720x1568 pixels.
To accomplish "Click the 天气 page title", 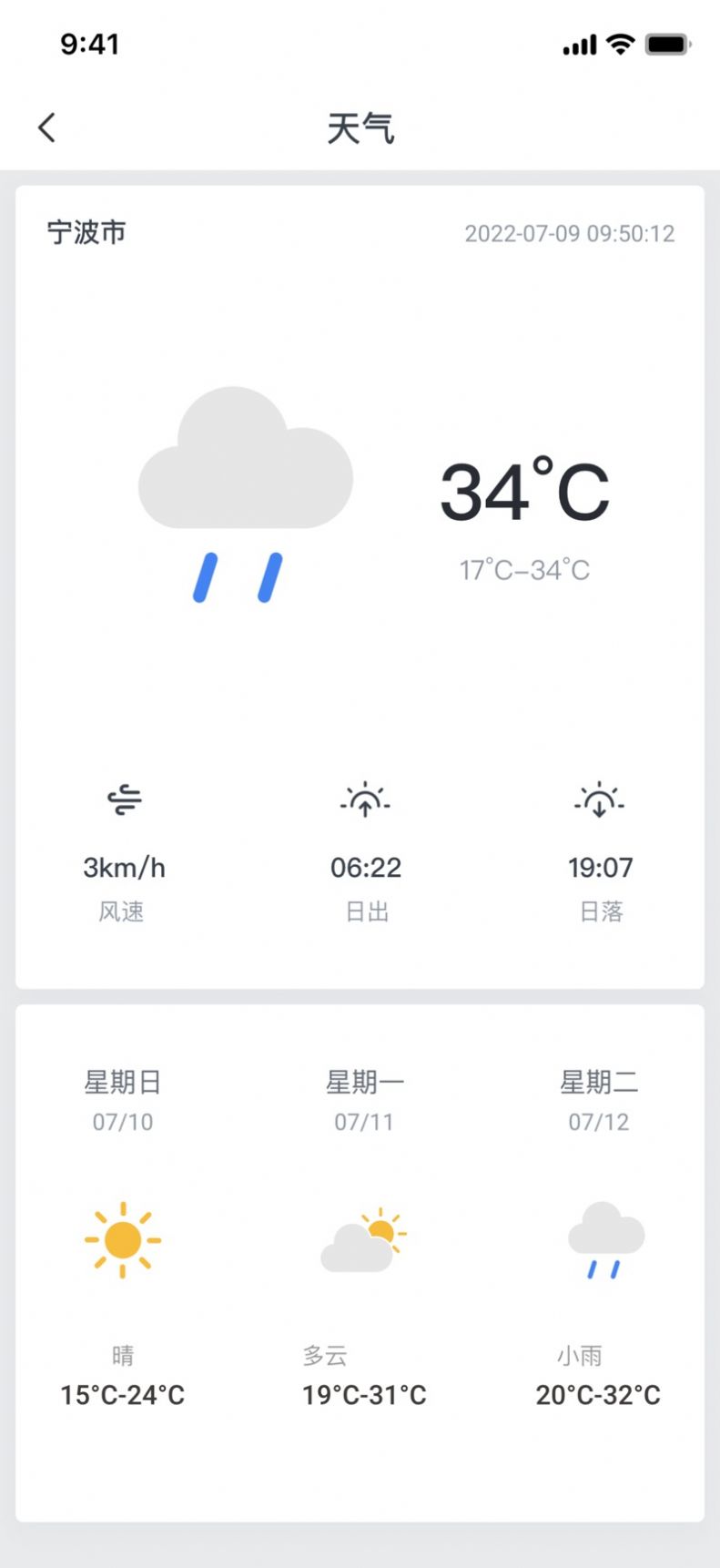I will [360, 129].
